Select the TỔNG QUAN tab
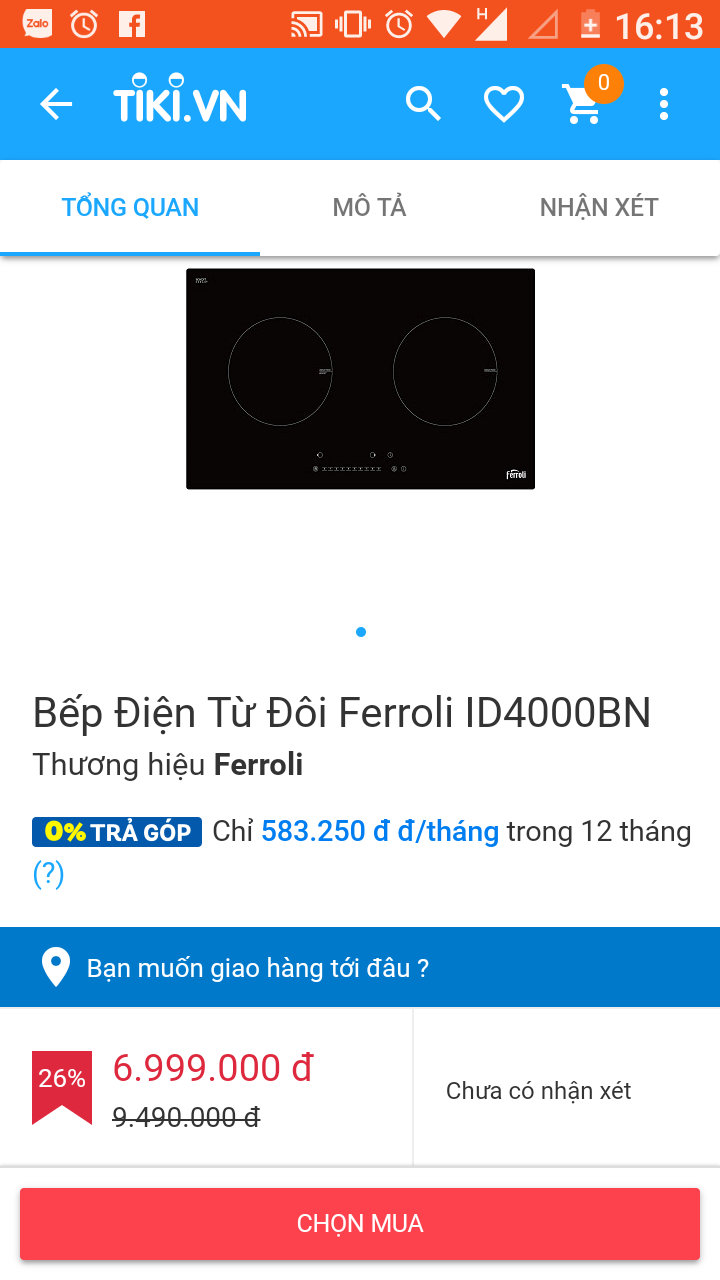The image size is (720, 1280). point(130,208)
